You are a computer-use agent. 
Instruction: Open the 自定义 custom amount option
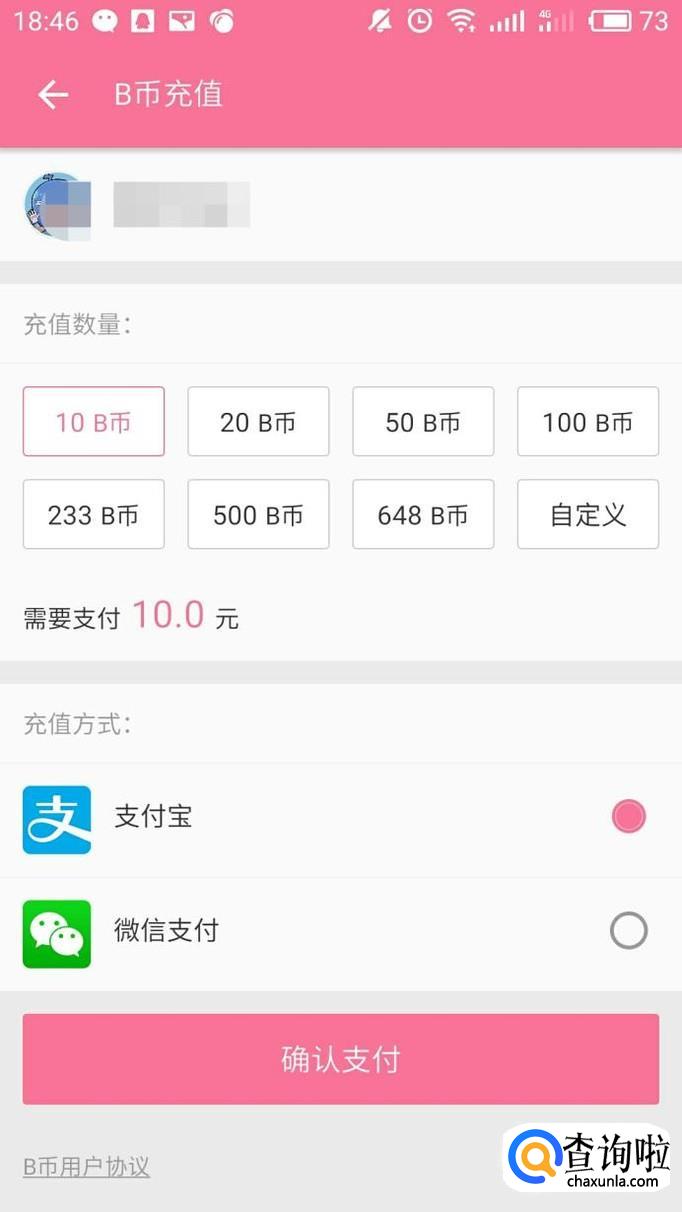coord(588,515)
